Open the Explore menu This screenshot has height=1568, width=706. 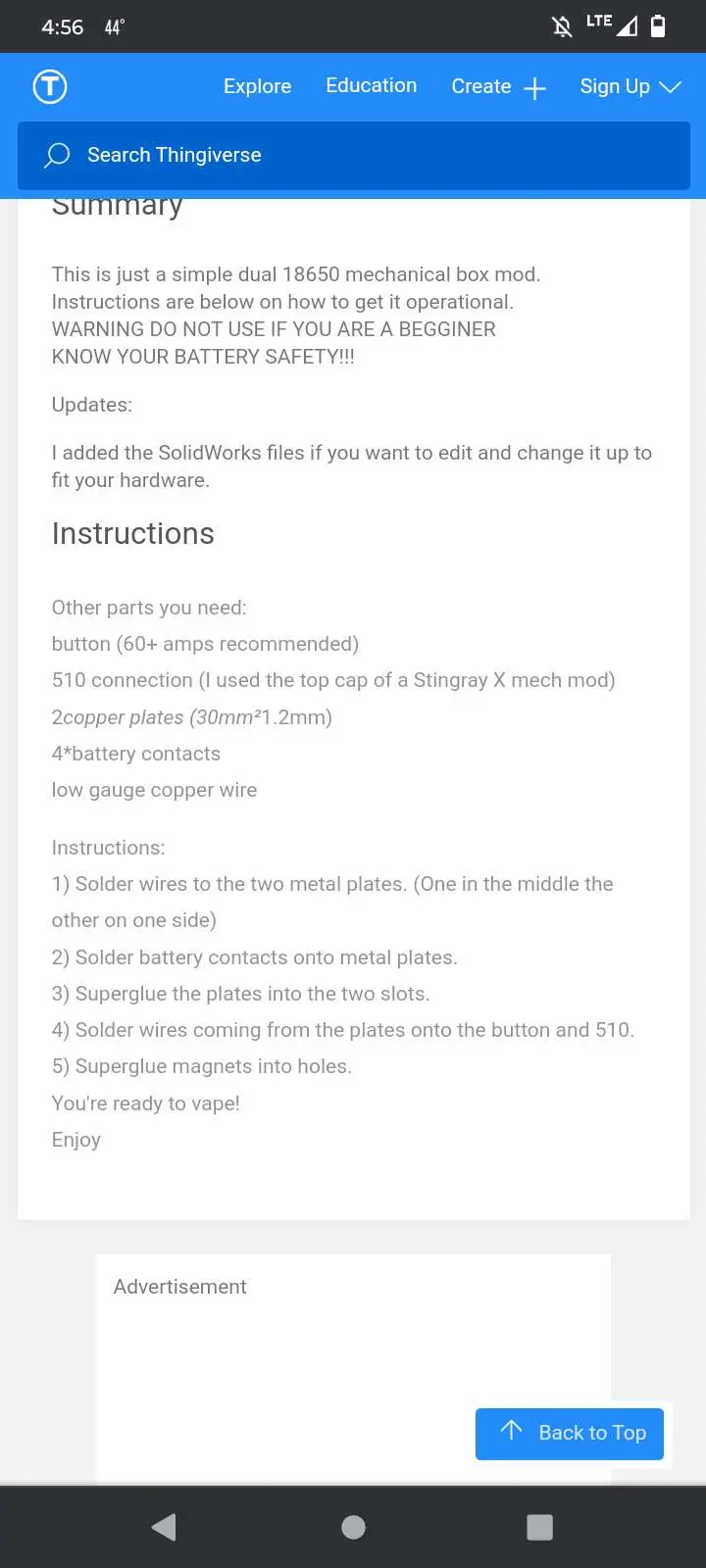point(257,86)
